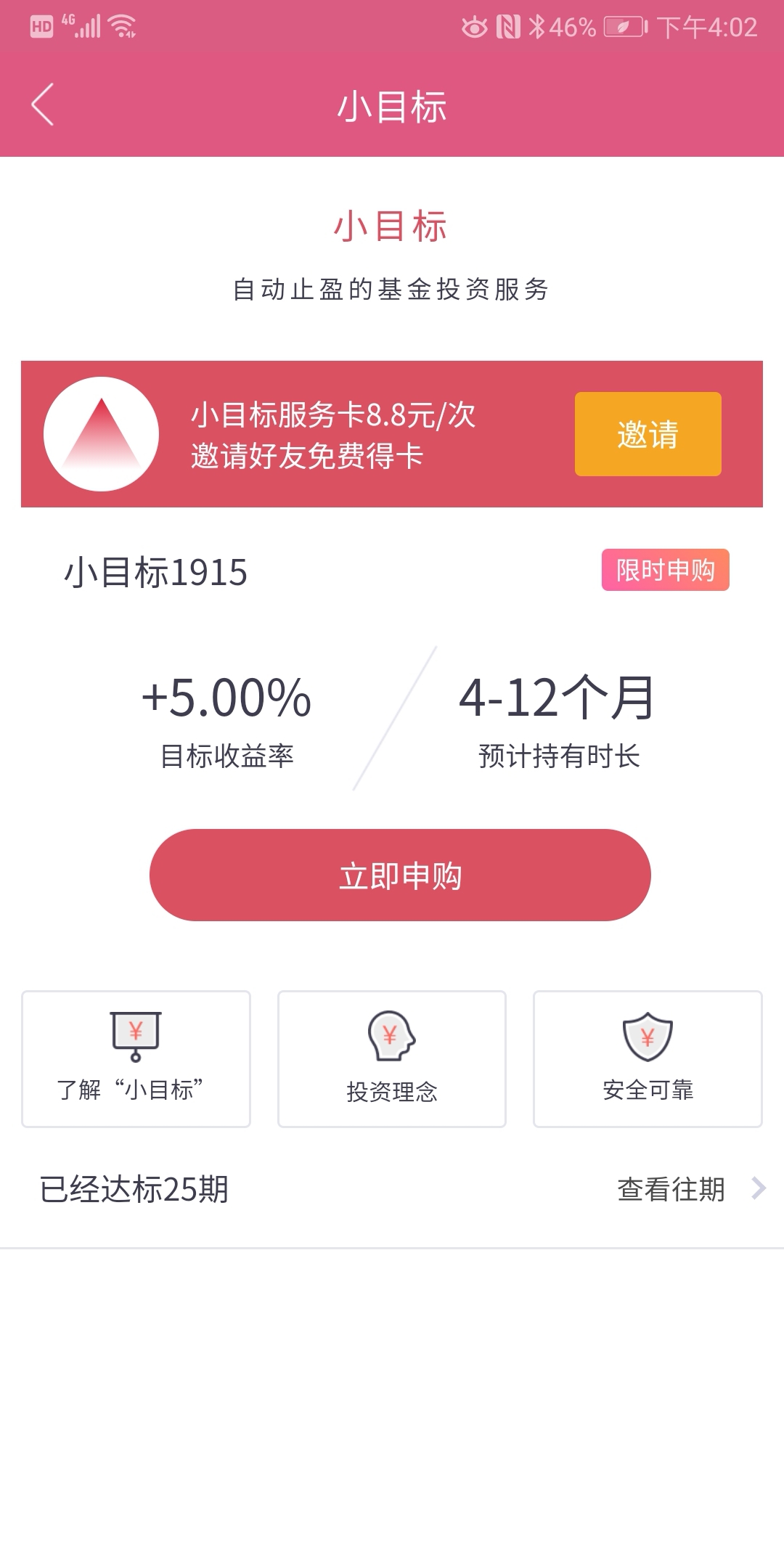Screen dimensions: 784x1568
Task: Open the 投资理念 card
Action: coord(392,1058)
